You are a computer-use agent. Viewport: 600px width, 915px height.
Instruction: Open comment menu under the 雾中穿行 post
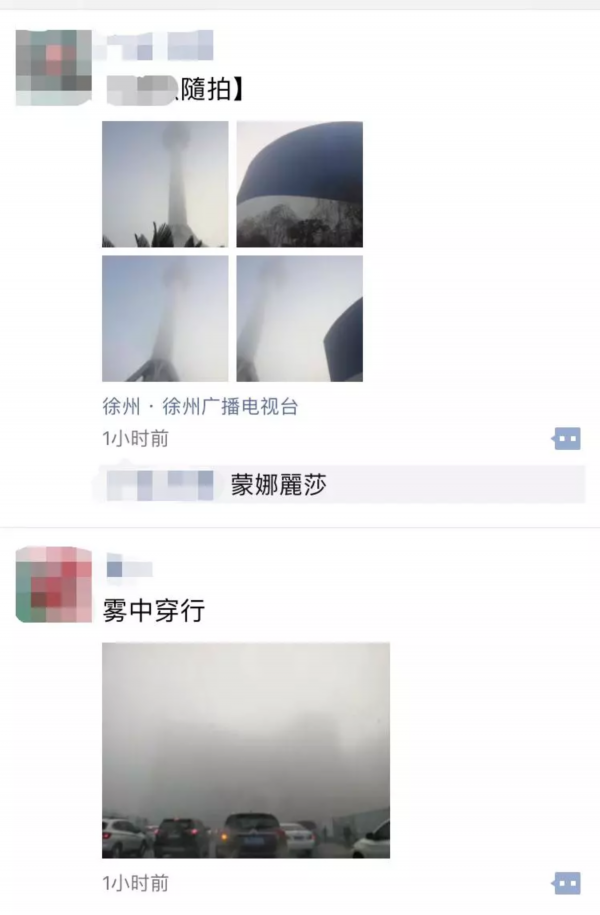(x=566, y=883)
